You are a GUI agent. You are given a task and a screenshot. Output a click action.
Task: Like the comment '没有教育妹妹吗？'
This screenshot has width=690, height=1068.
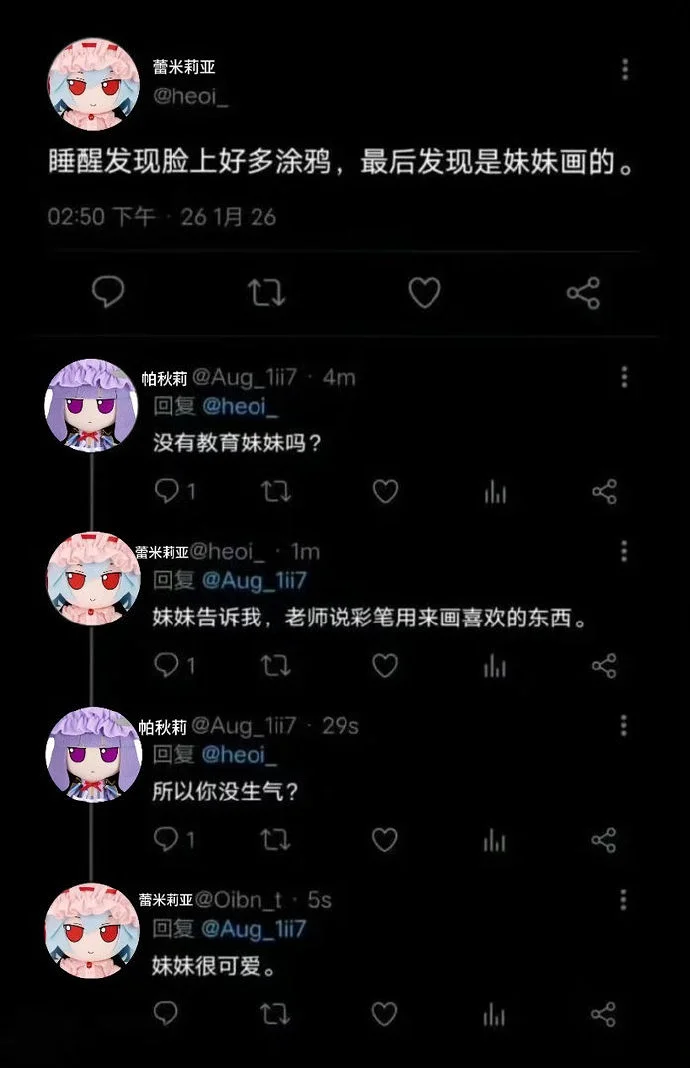point(385,491)
